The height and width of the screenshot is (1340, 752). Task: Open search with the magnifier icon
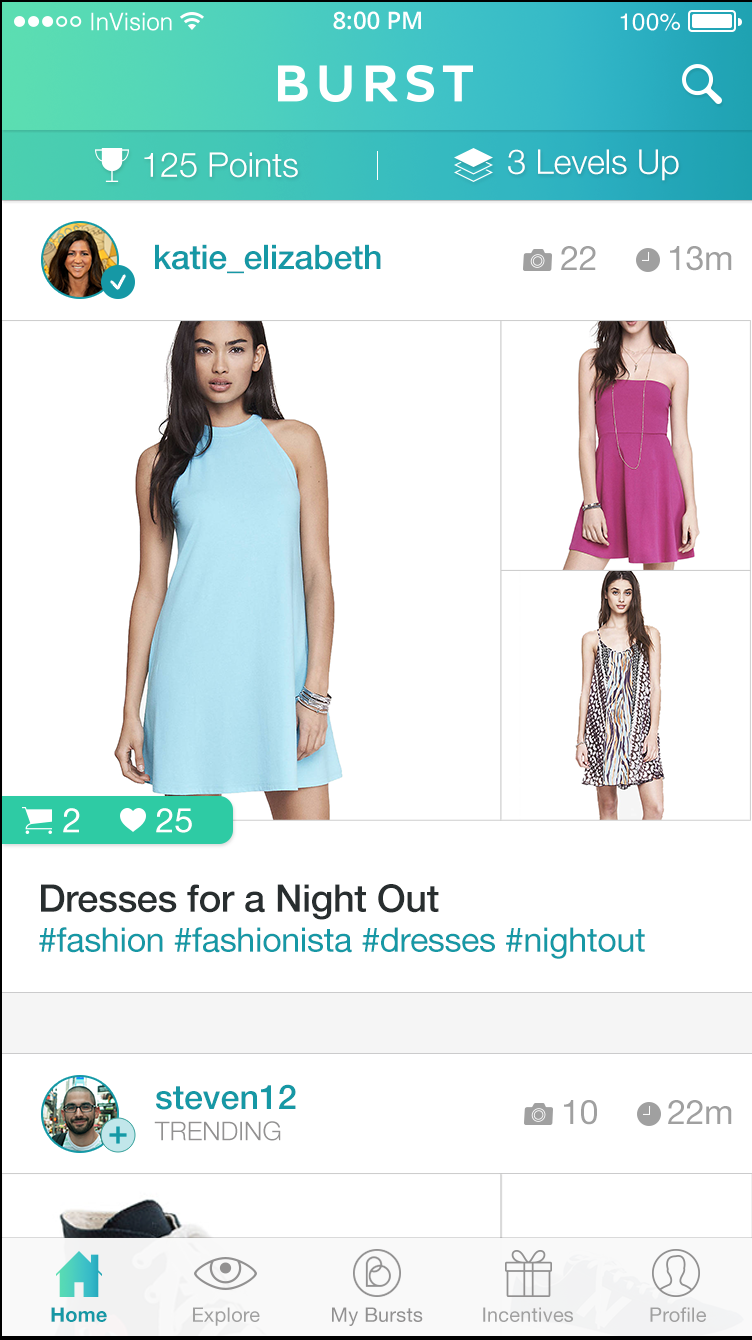(x=701, y=85)
